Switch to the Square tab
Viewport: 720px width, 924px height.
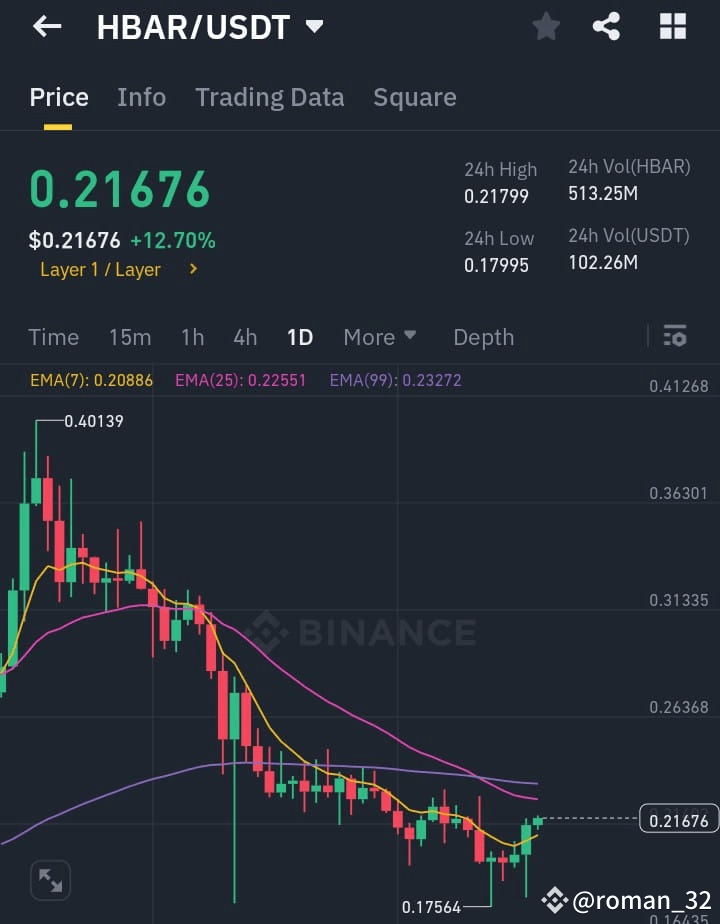415,97
